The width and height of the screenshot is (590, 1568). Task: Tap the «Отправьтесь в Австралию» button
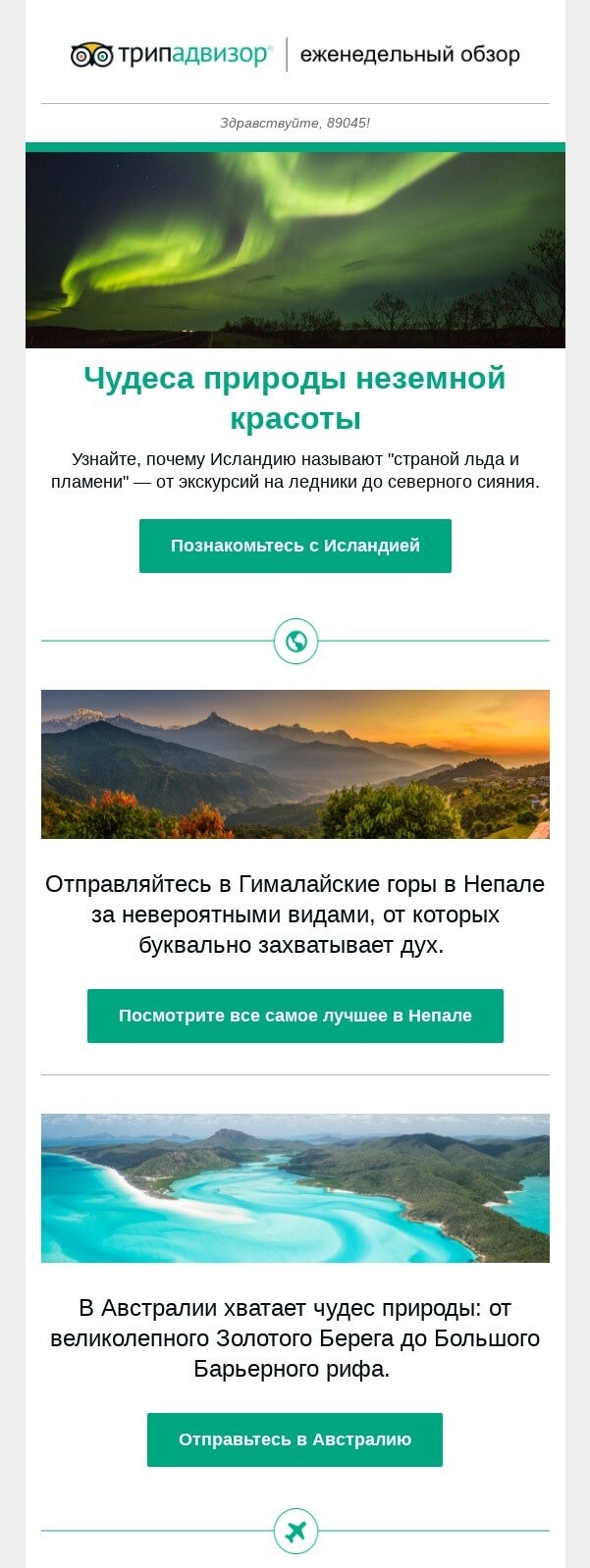(295, 1439)
